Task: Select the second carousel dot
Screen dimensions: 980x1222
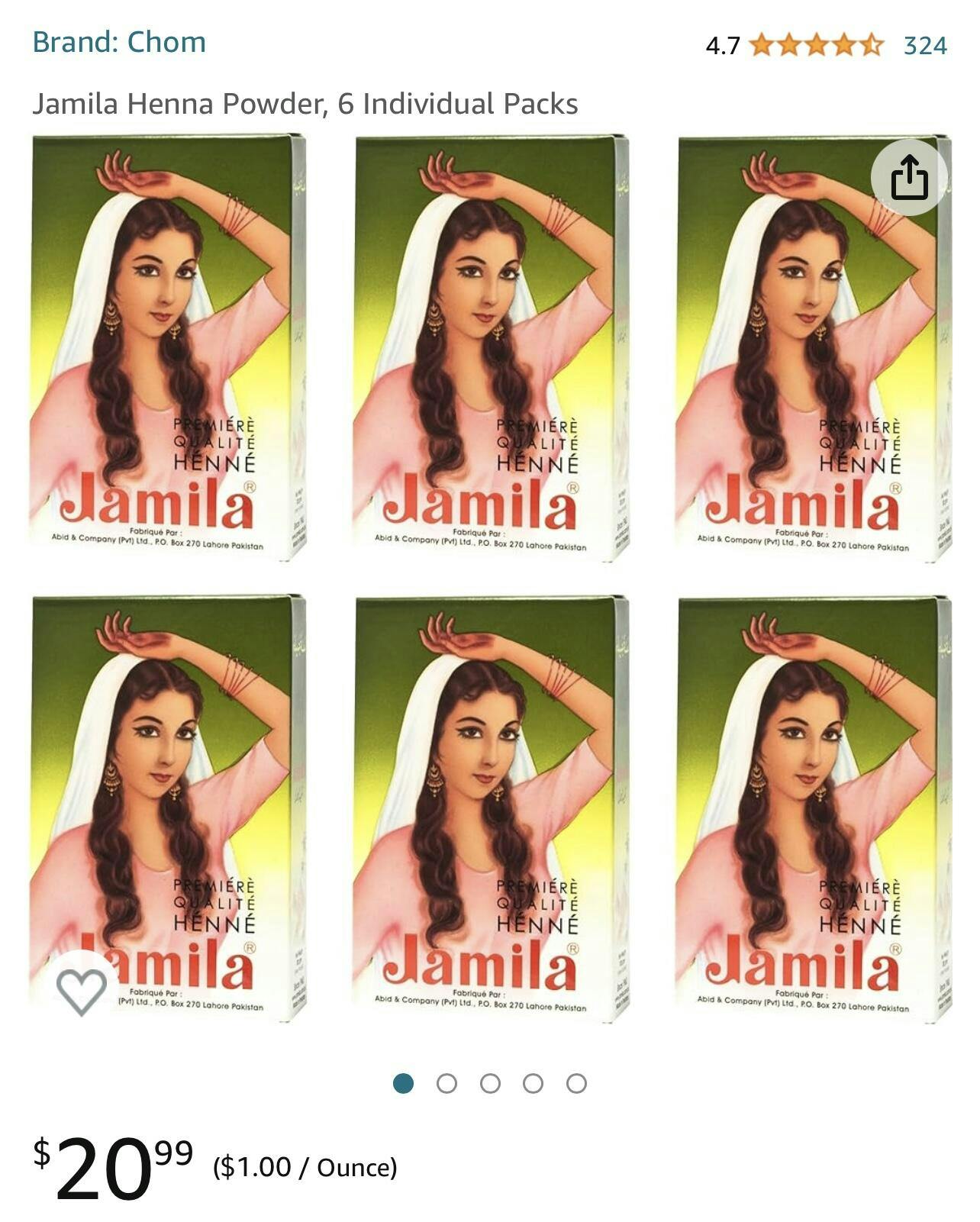Action: (445, 1083)
